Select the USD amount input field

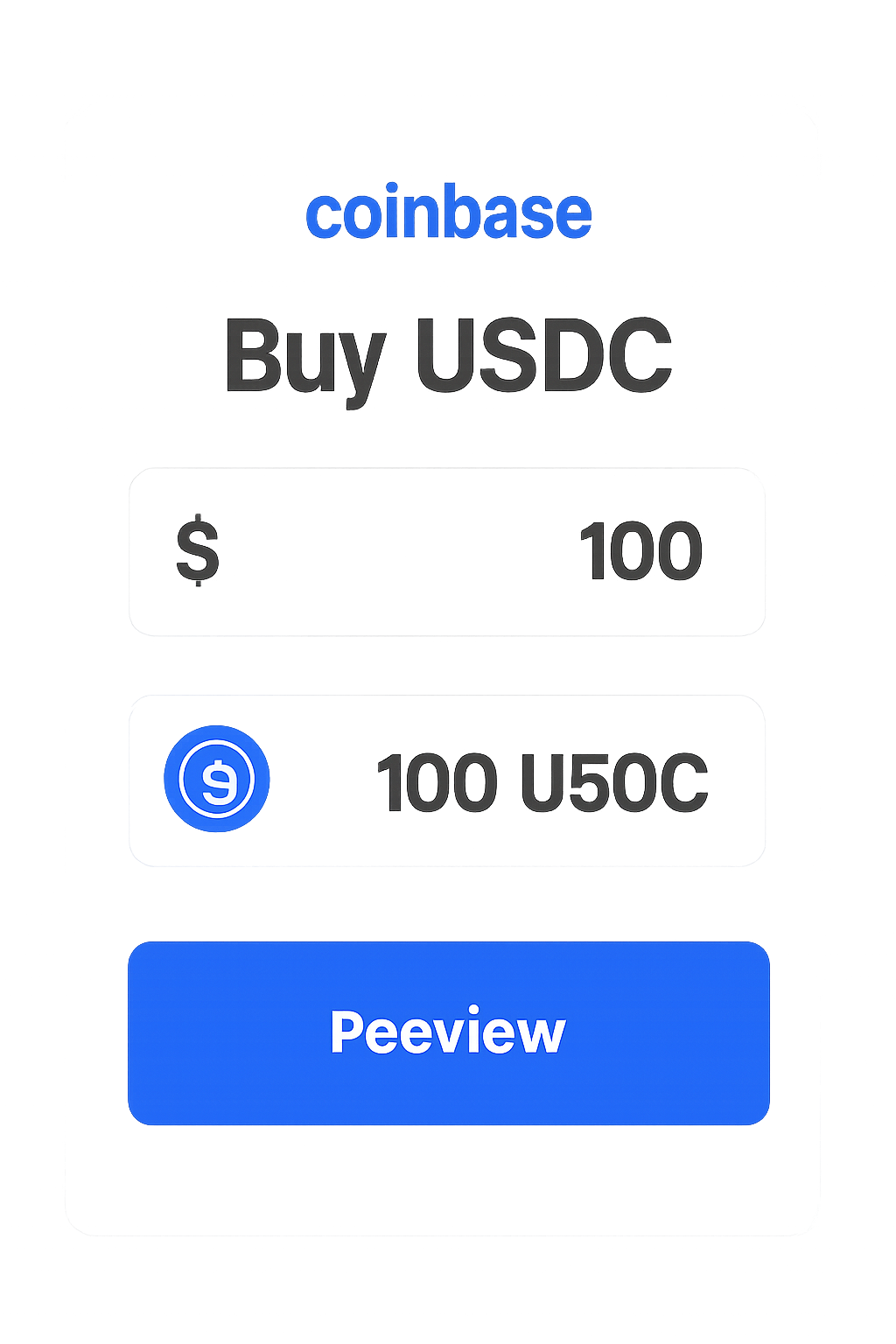click(x=448, y=551)
